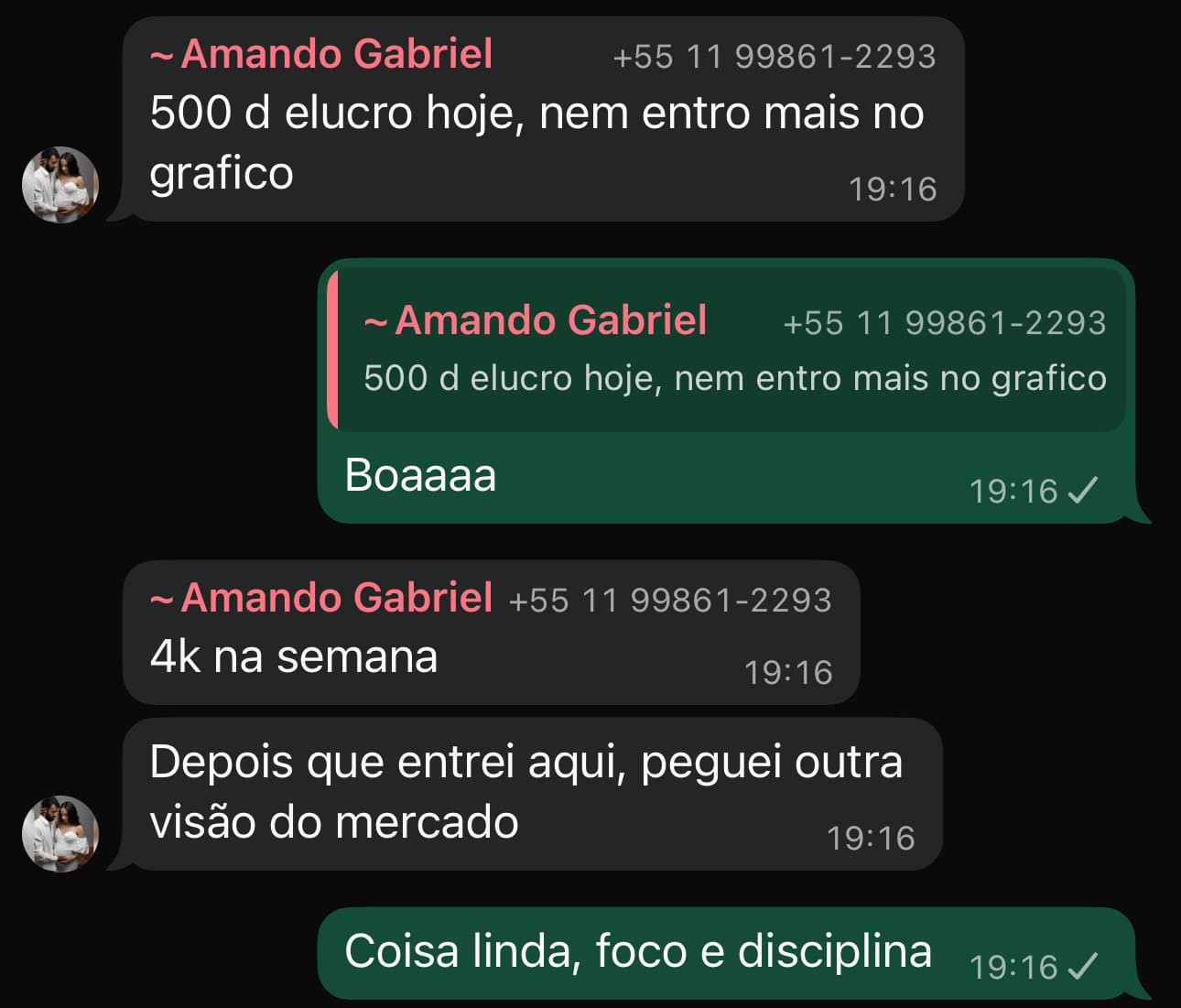Open Amando Gabriel's avatar beside "visão do mercado"

(60, 833)
